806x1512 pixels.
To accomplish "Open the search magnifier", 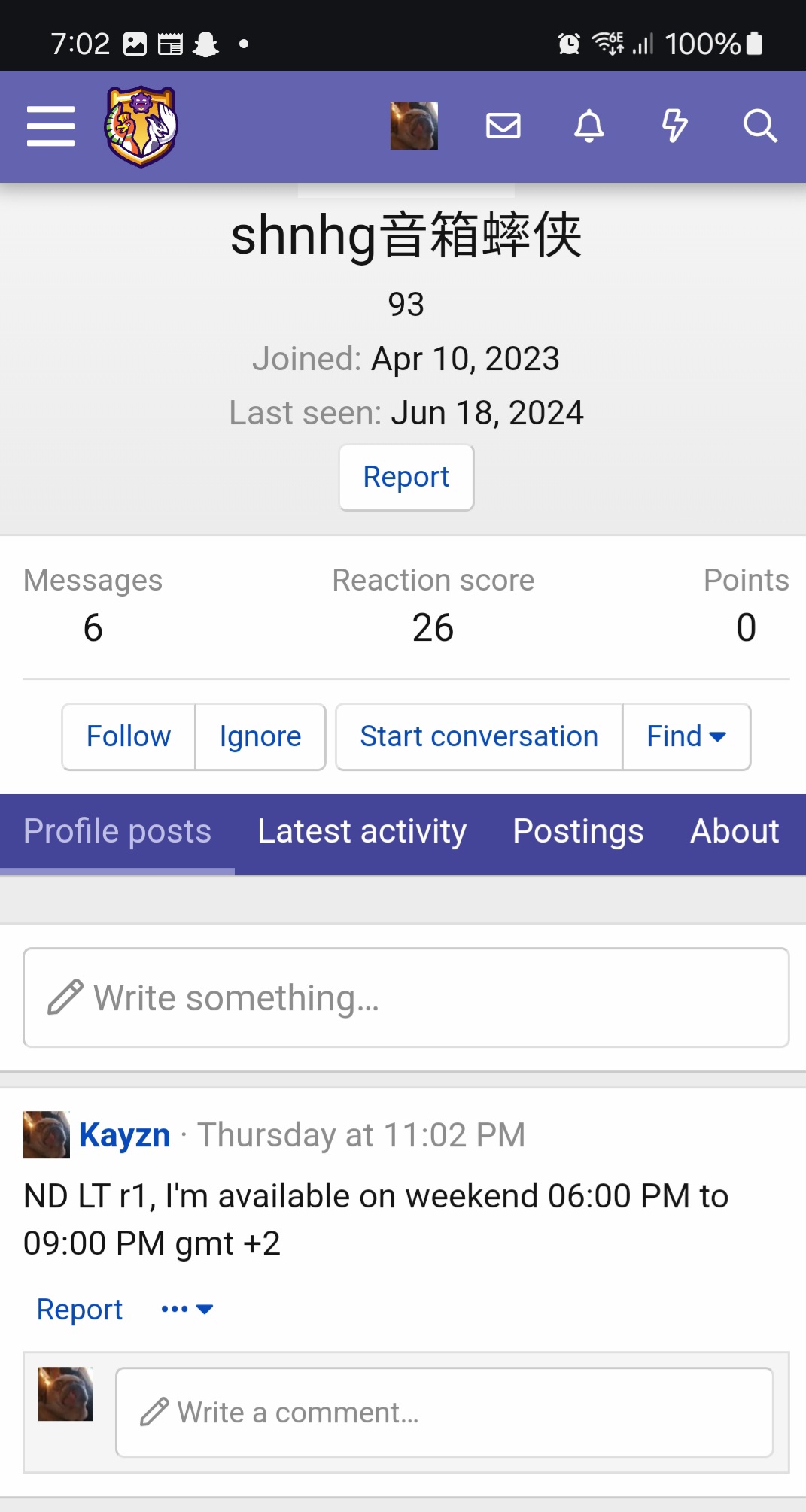I will [760, 126].
